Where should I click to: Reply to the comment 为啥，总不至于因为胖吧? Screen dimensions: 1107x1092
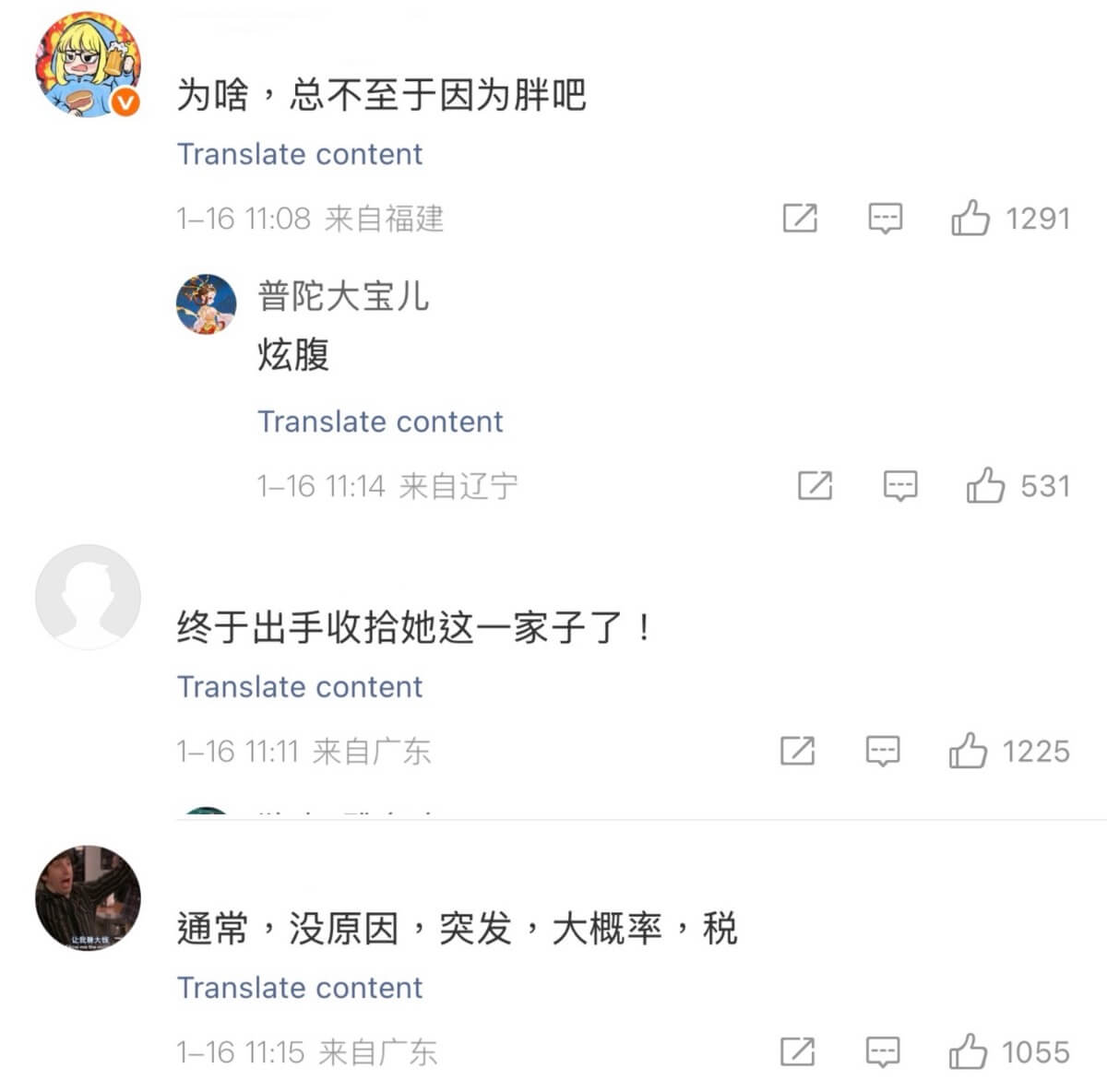(886, 219)
